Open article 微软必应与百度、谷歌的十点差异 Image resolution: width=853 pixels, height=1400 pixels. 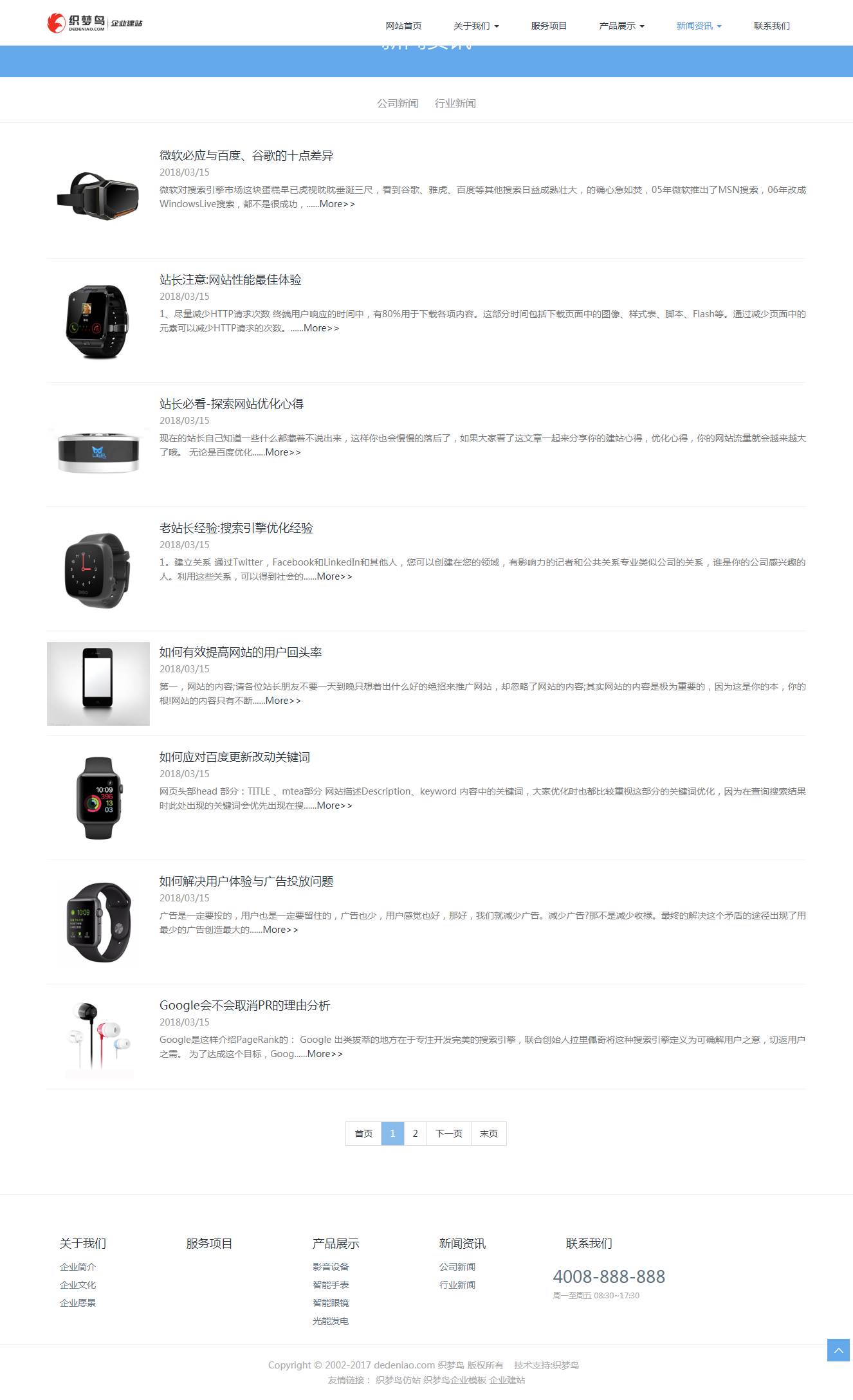tap(246, 156)
